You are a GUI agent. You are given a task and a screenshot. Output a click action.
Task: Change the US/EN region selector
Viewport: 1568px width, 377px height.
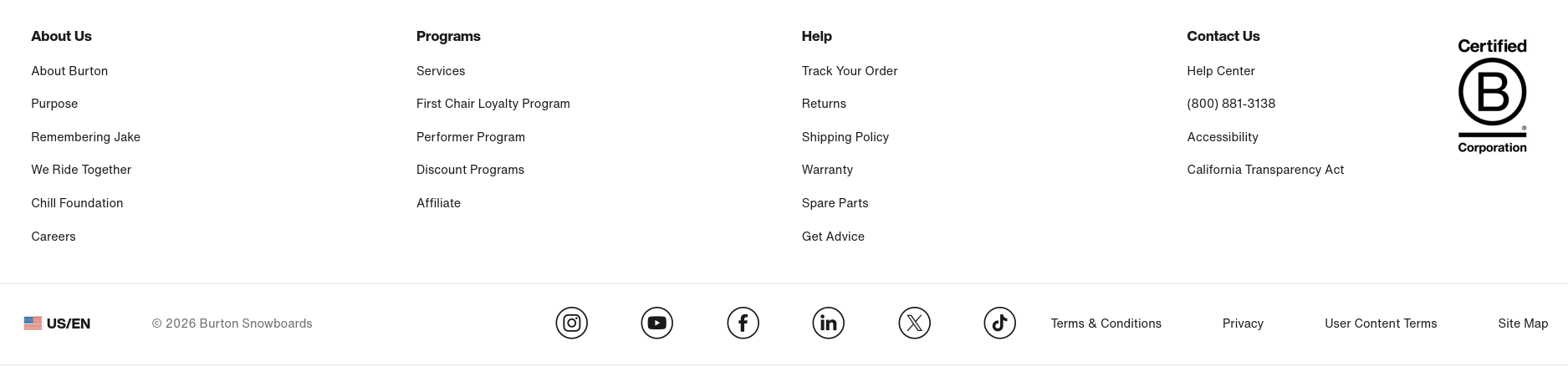point(58,324)
